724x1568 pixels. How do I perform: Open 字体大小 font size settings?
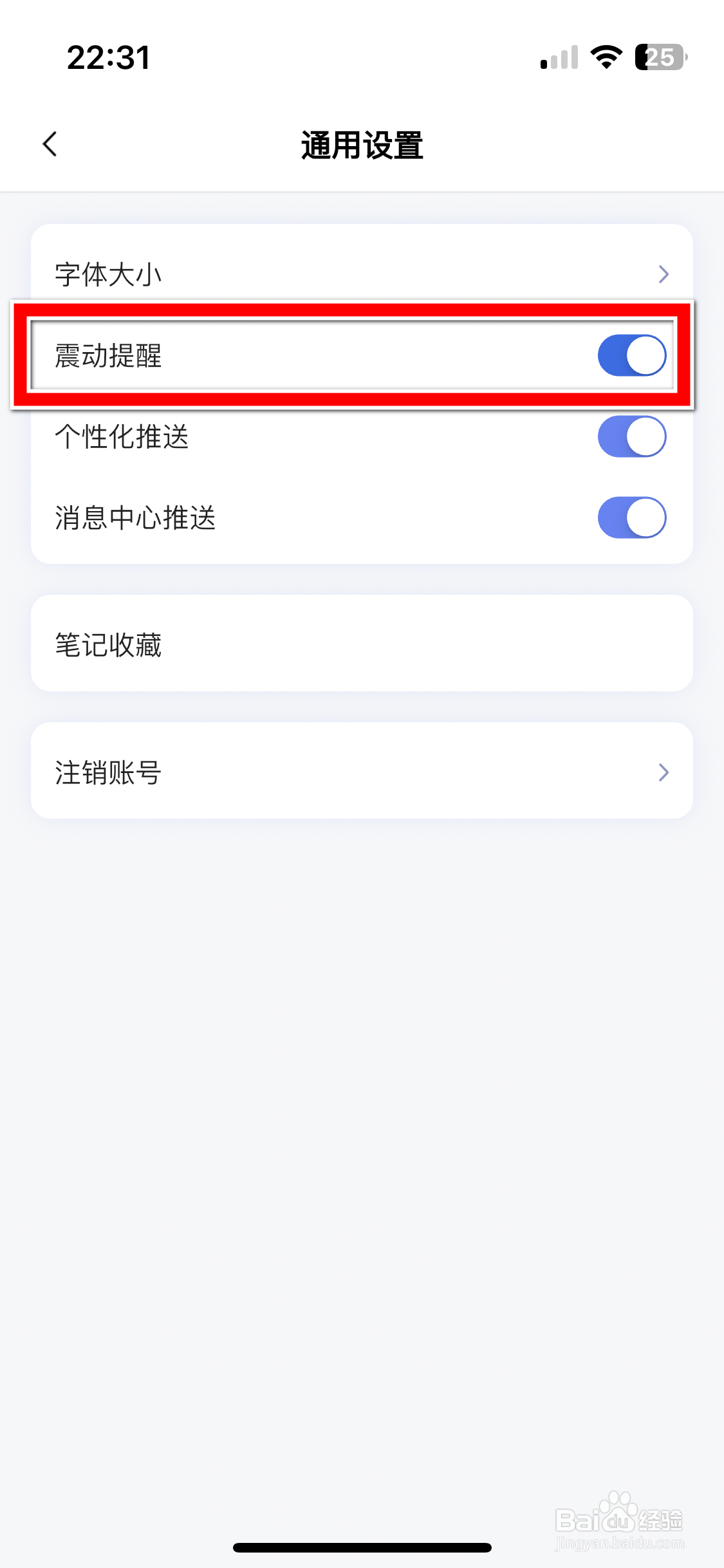coord(361,274)
